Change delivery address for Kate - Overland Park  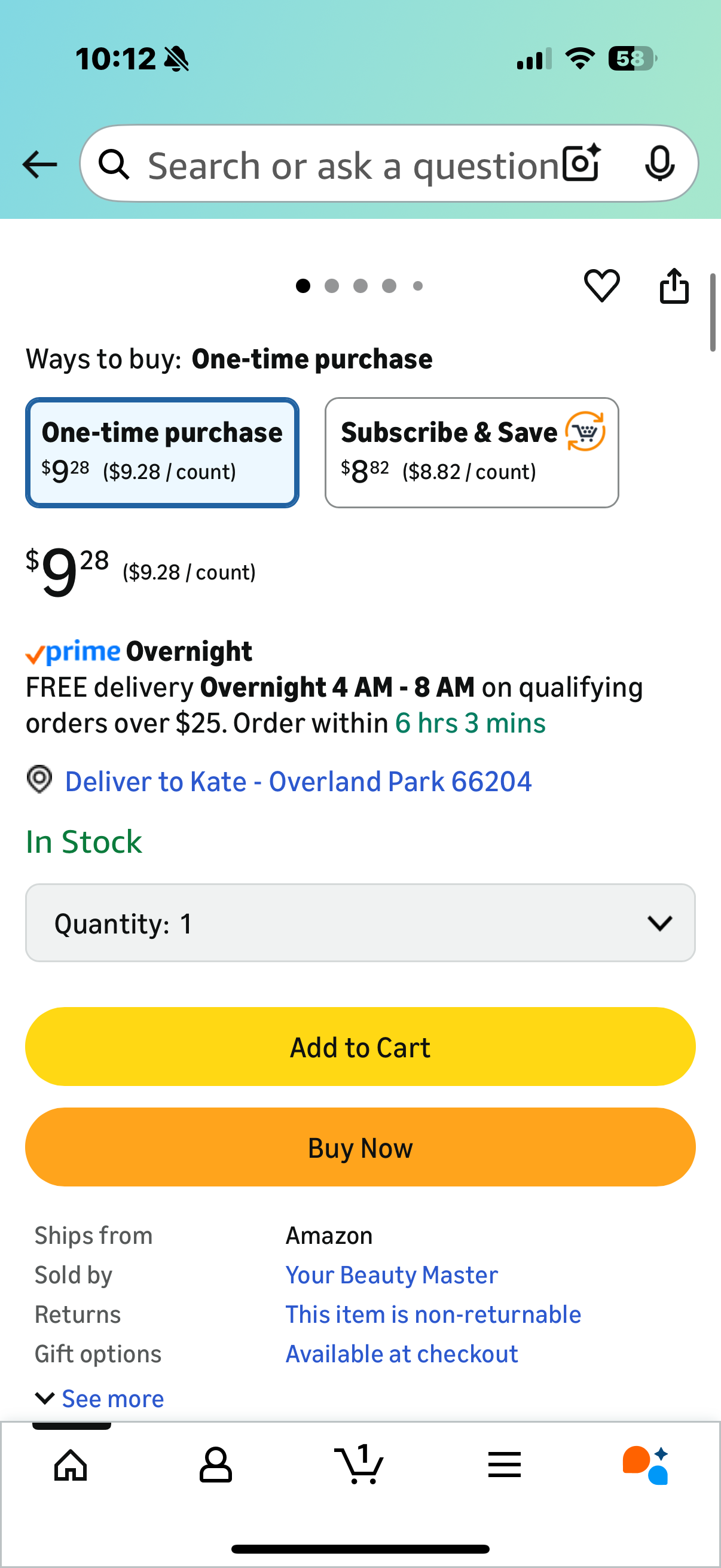click(x=298, y=781)
